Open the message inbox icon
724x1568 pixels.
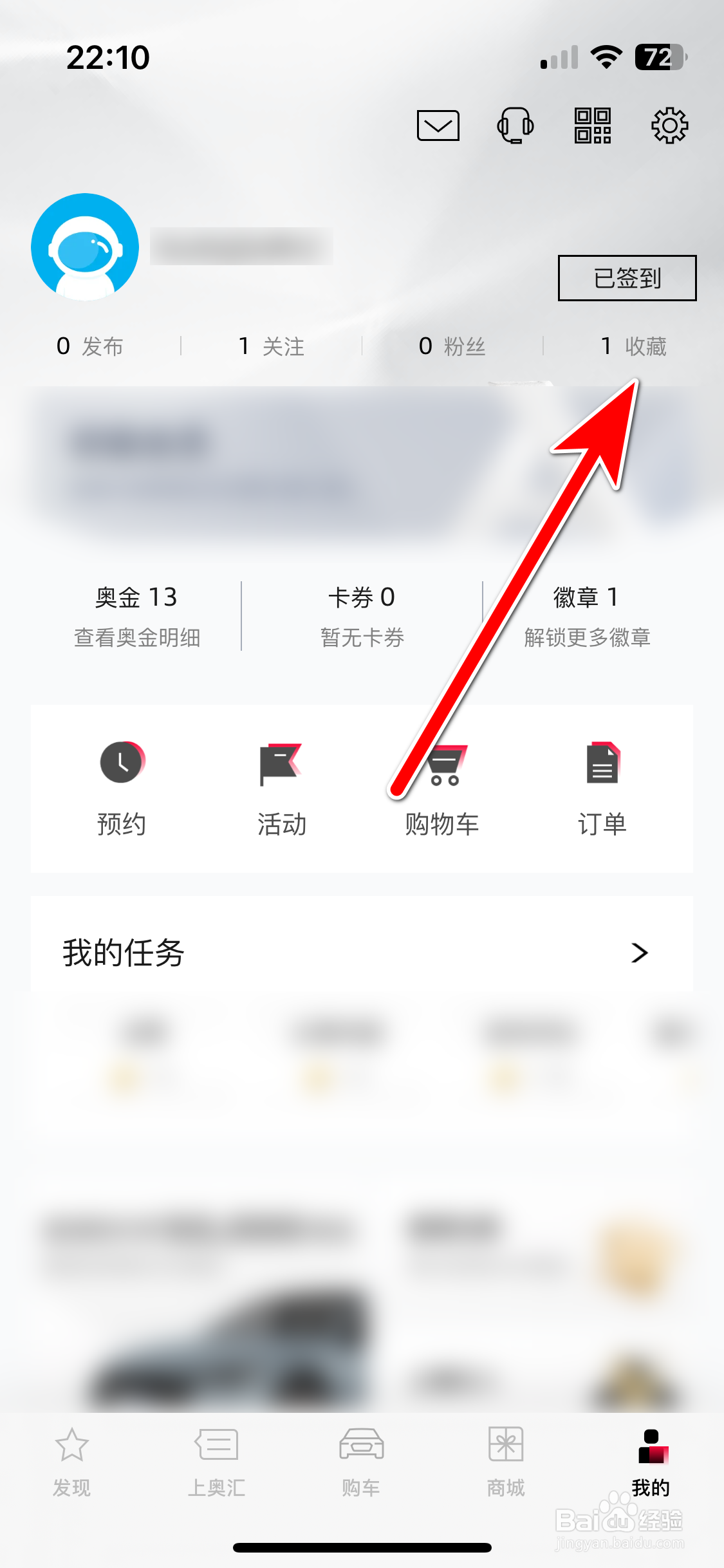click(x=438, y=126)
